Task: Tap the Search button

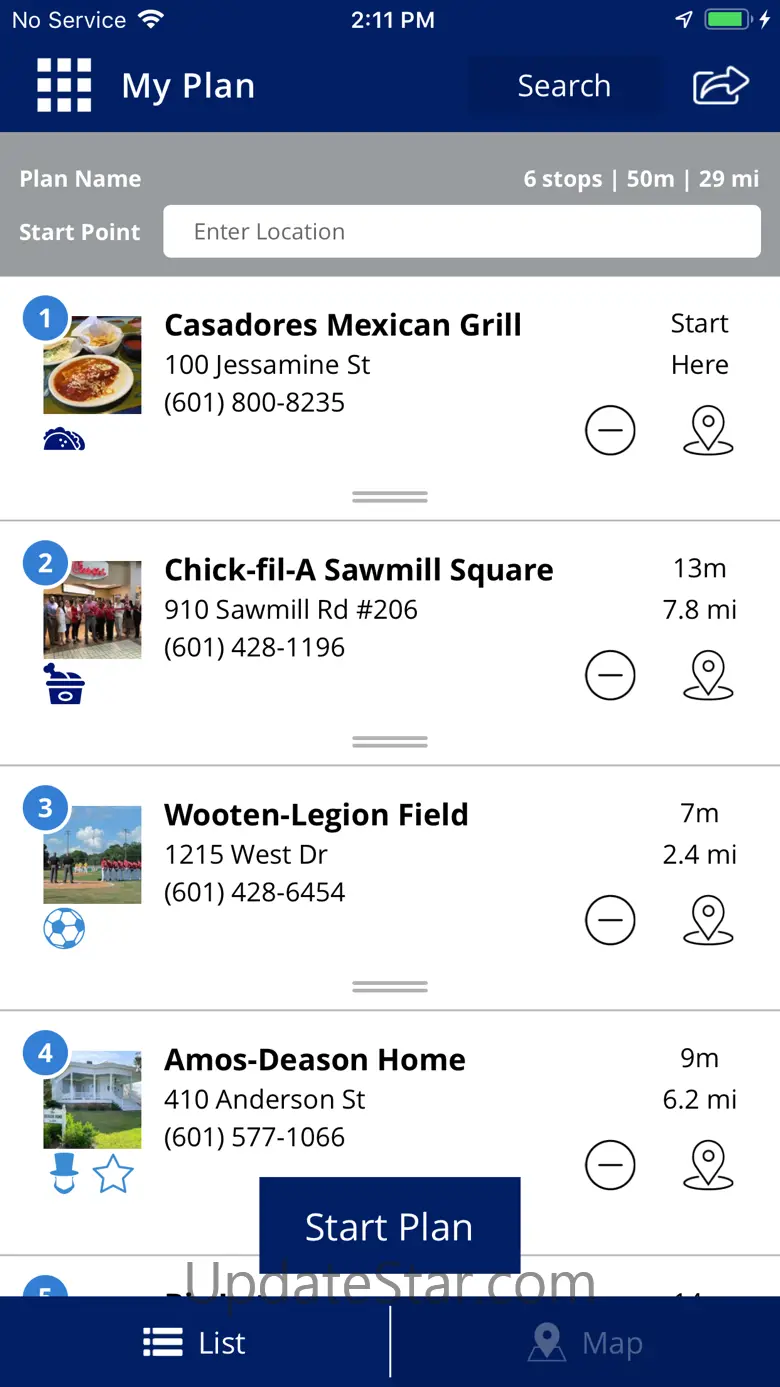Action: [x=564, y=86]
